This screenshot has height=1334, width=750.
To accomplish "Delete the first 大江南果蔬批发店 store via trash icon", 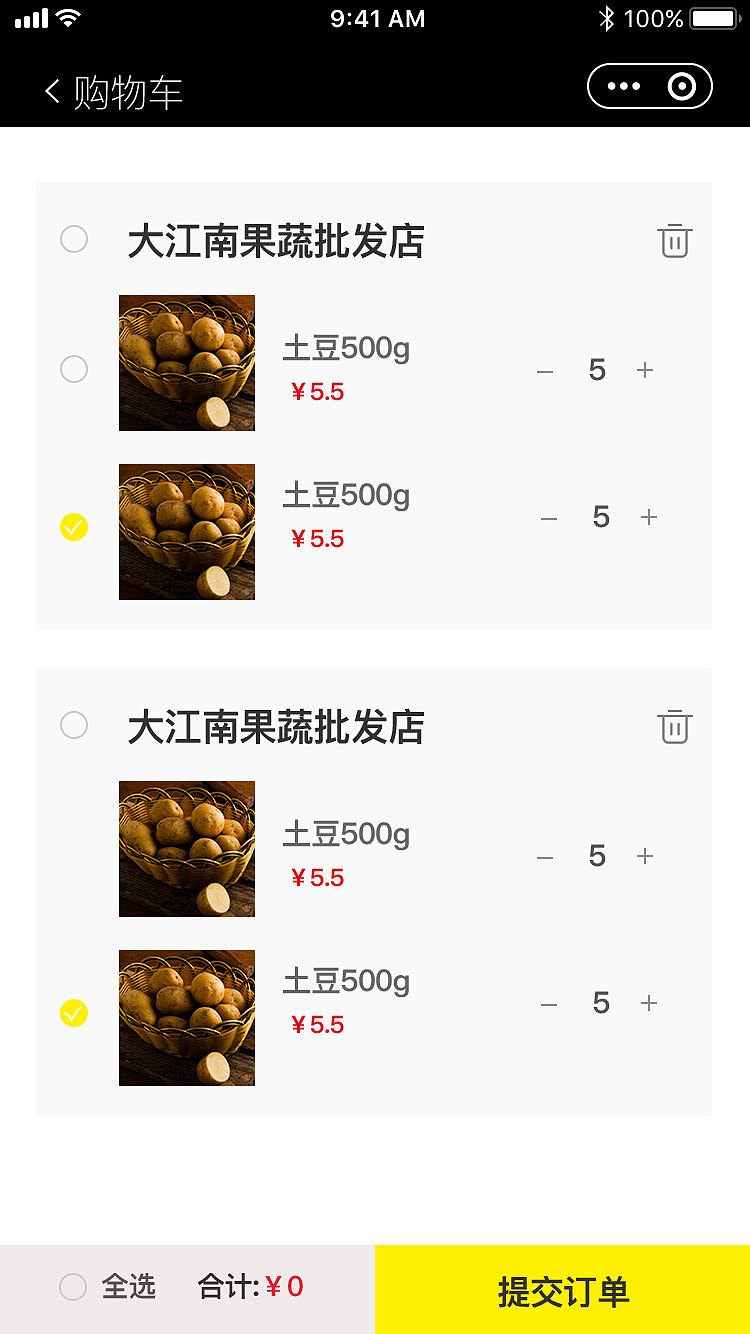I will coord(675,241).
